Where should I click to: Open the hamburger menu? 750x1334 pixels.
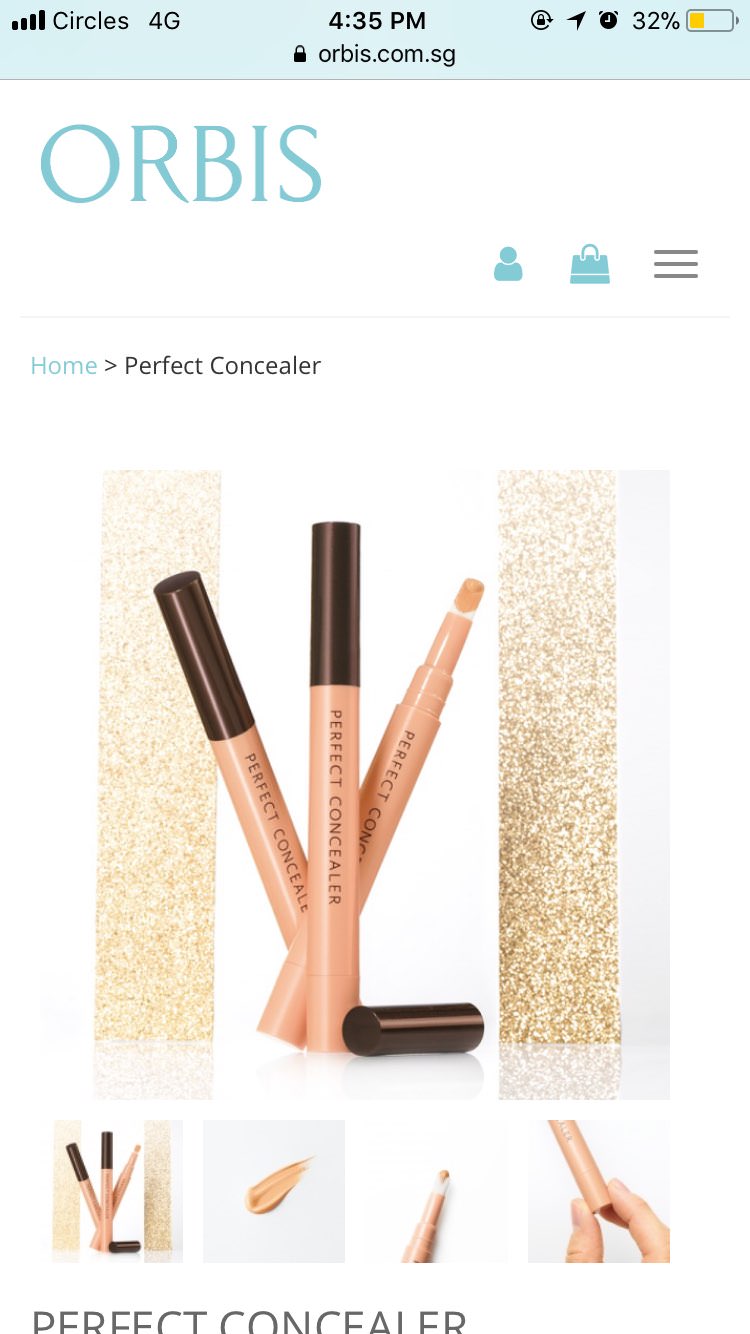pos(676,264)
